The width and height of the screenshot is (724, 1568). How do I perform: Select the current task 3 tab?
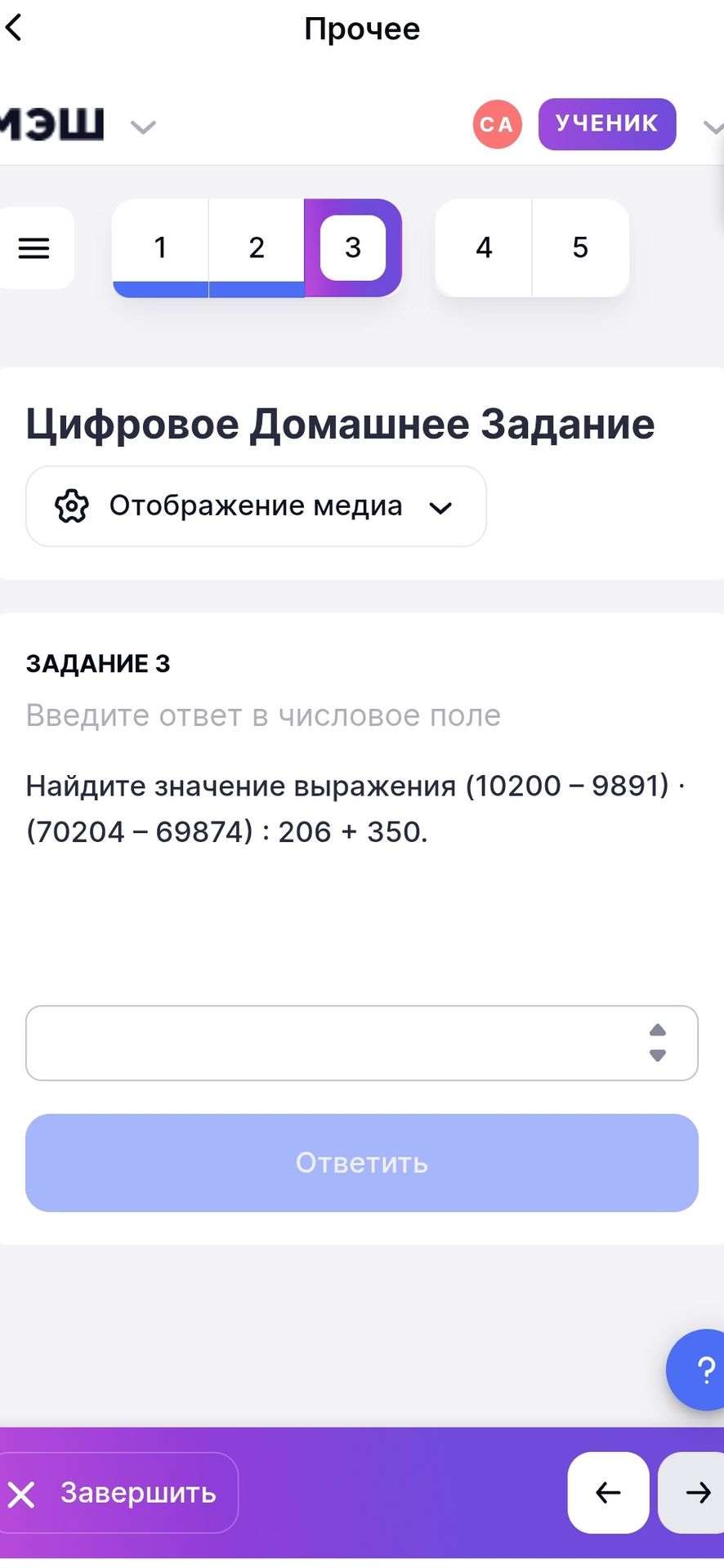click(x=353, y=247)
